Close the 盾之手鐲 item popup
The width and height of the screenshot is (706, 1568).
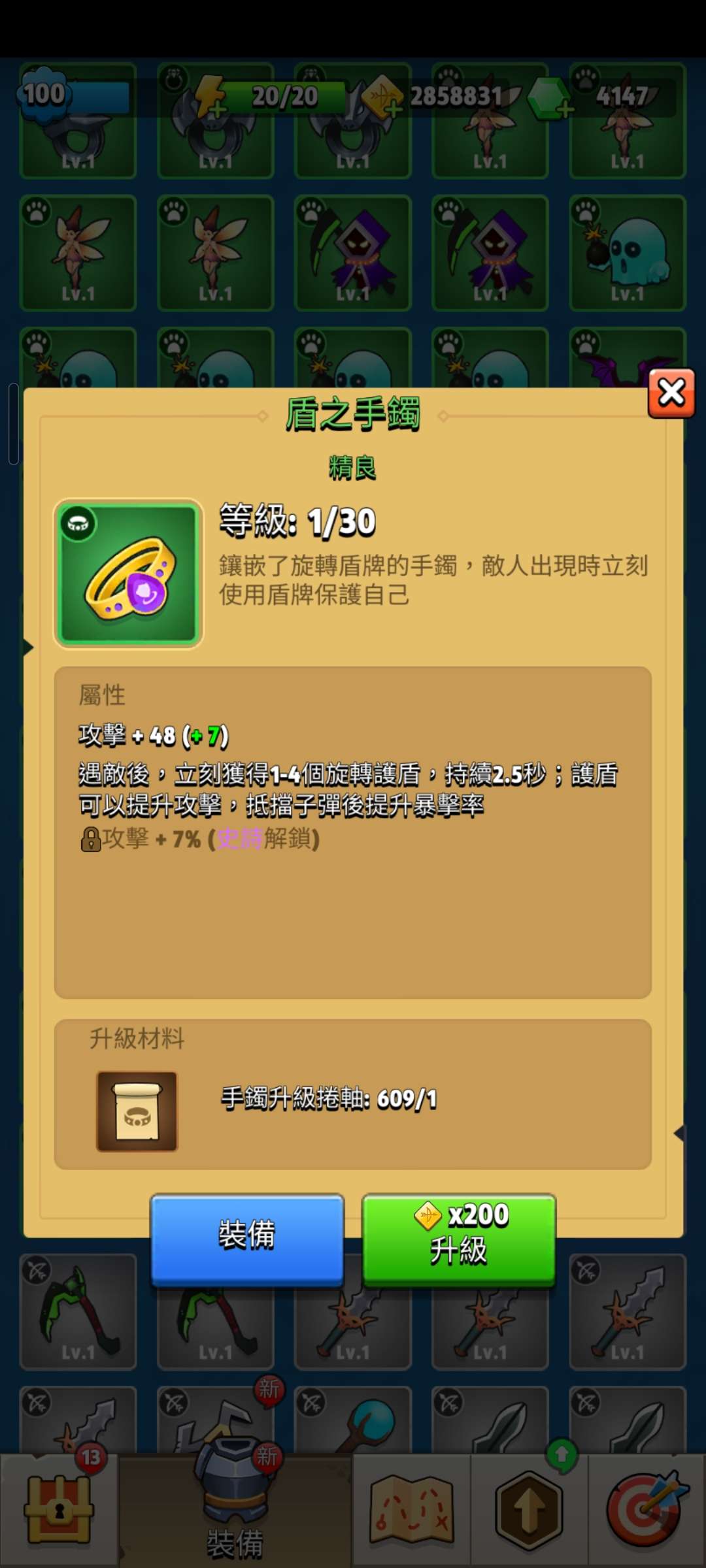[671, 393]
